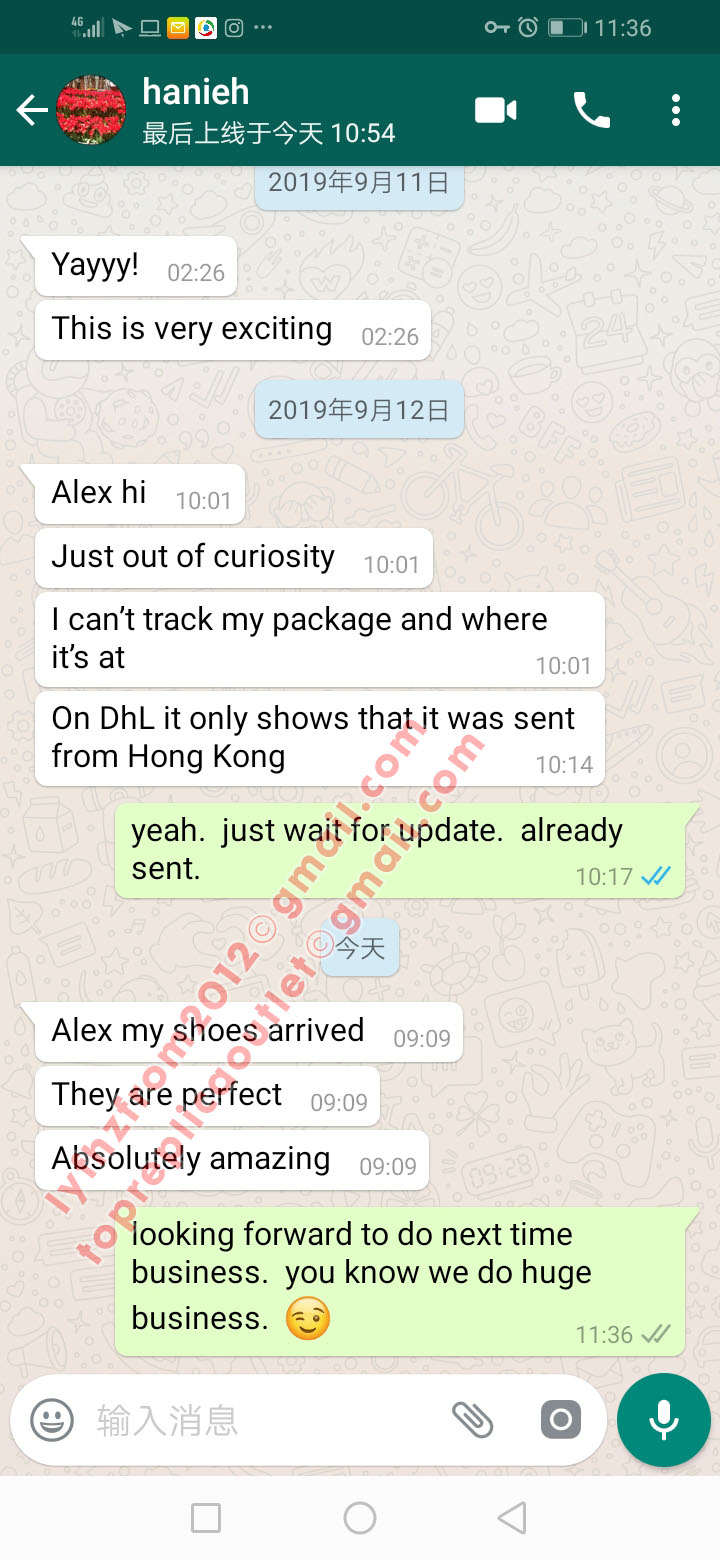Image resolution: width=720 pixels, height=1560 pixels.
Task: Open the emoji picker
Action: click(52, 1420)
